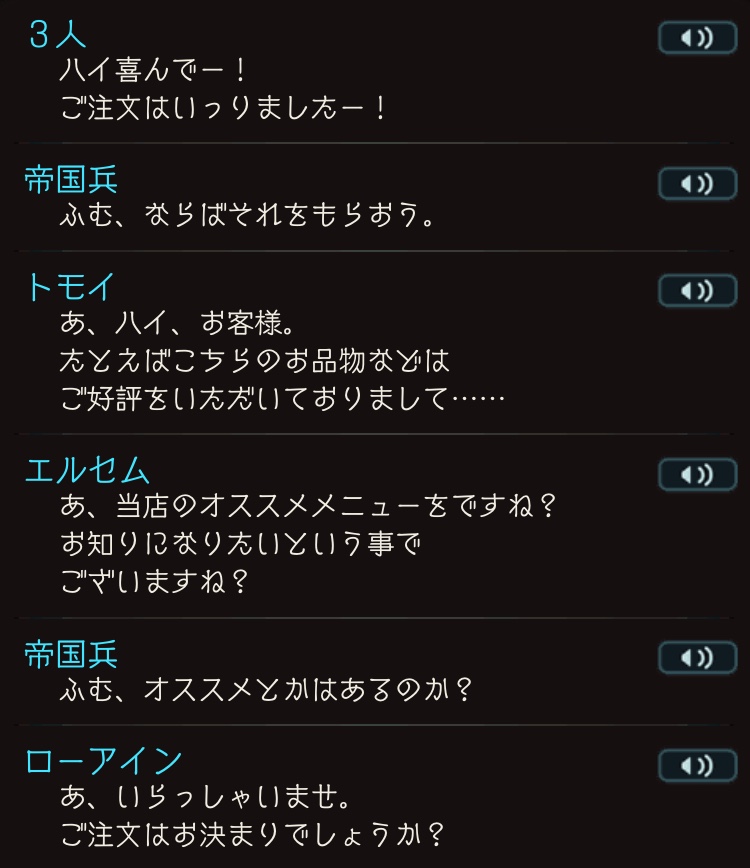Screen dimensions: 750x868
Task: Play voice for the エルセム line
Action: point(697,474)
